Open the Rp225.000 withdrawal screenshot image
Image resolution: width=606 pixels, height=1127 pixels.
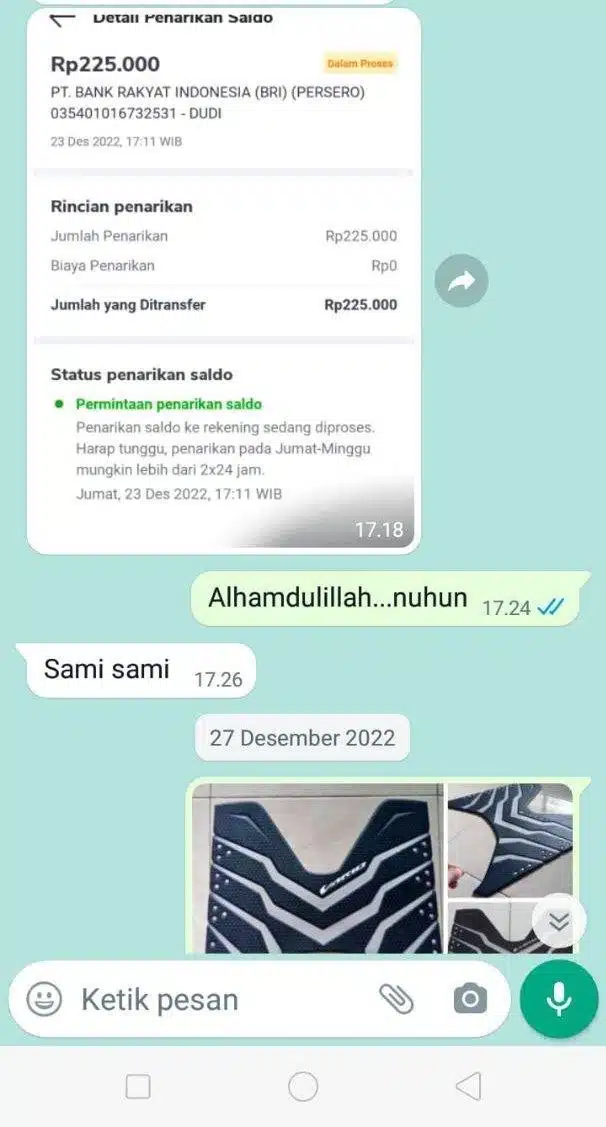(223, 280)
